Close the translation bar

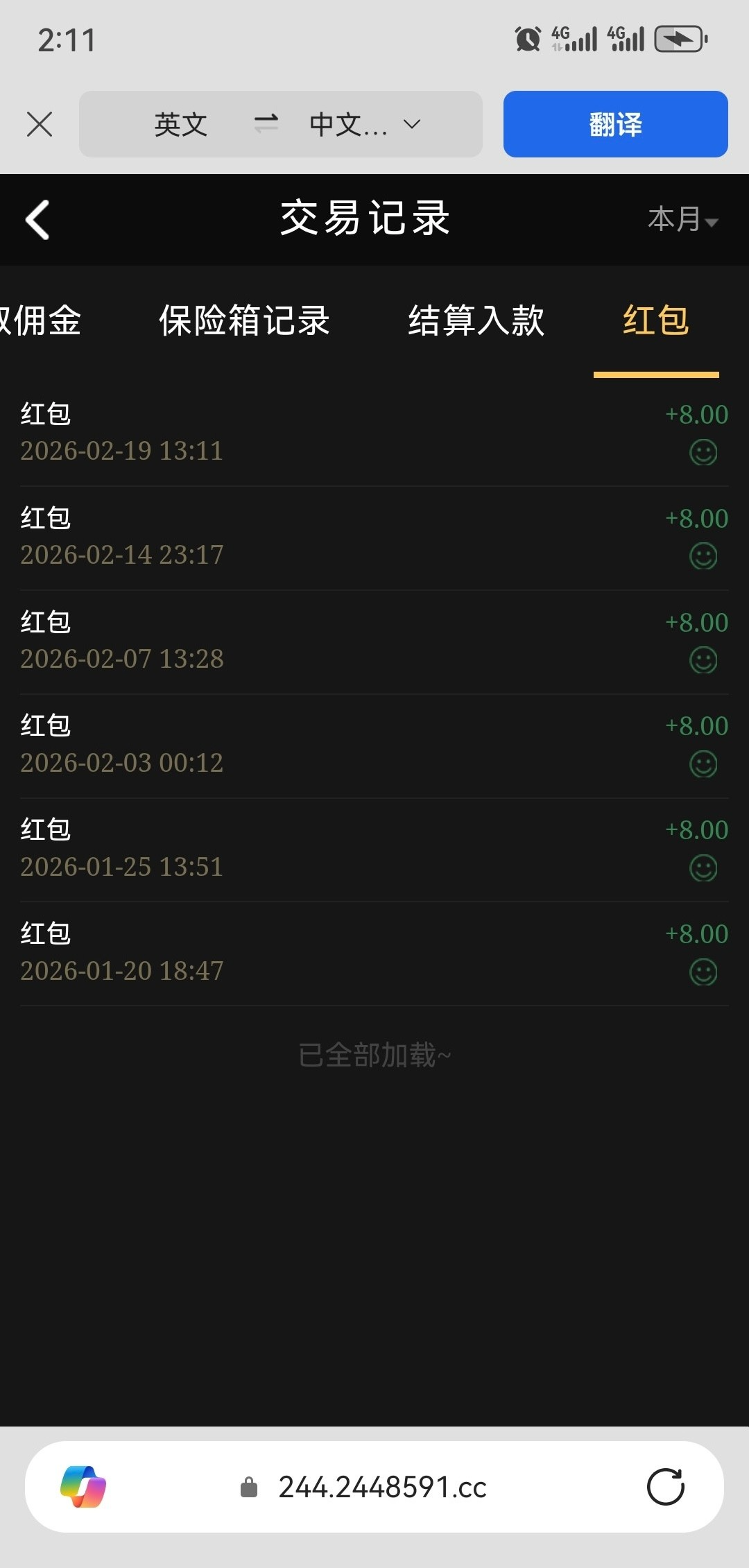(x=40, y=125)
